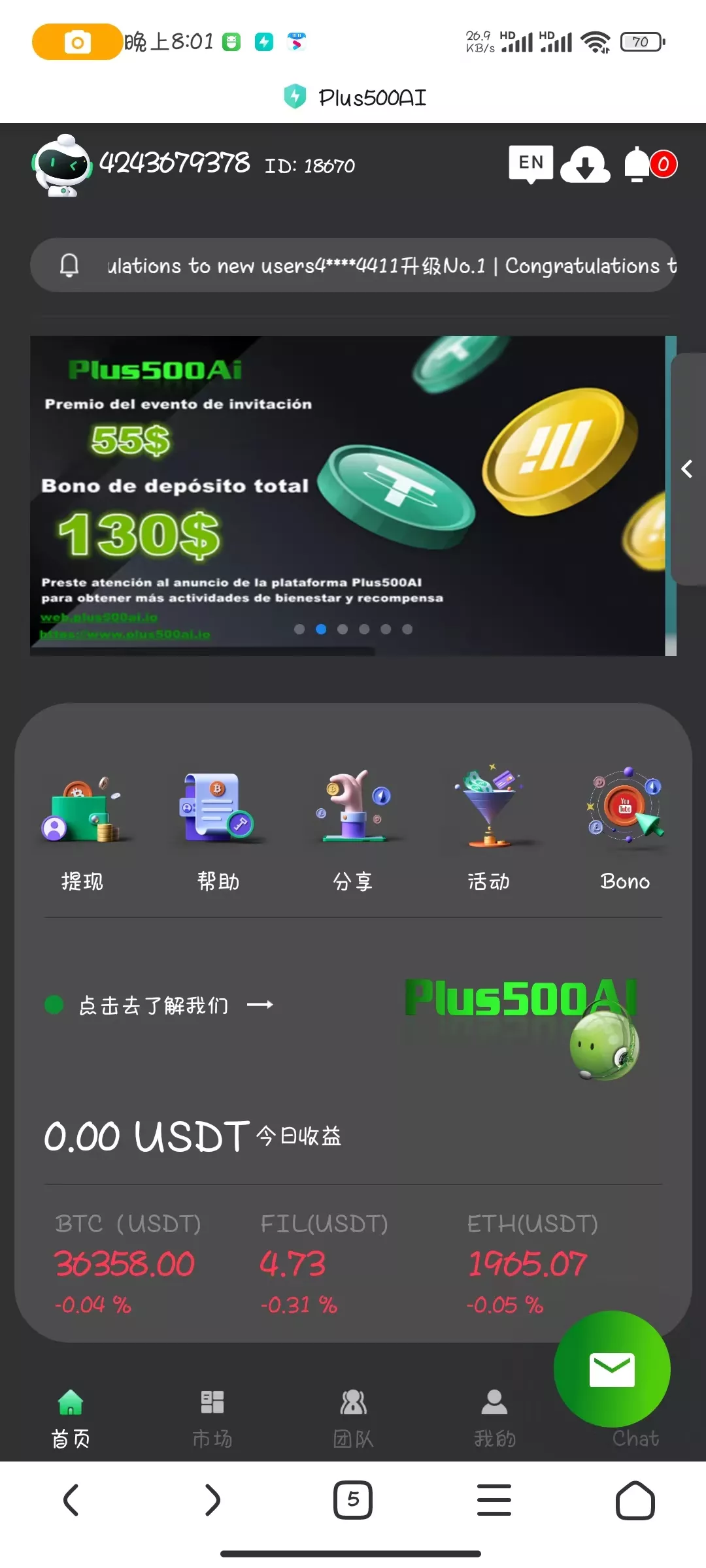
Task: Open the notifications bell
Action: 637,165
